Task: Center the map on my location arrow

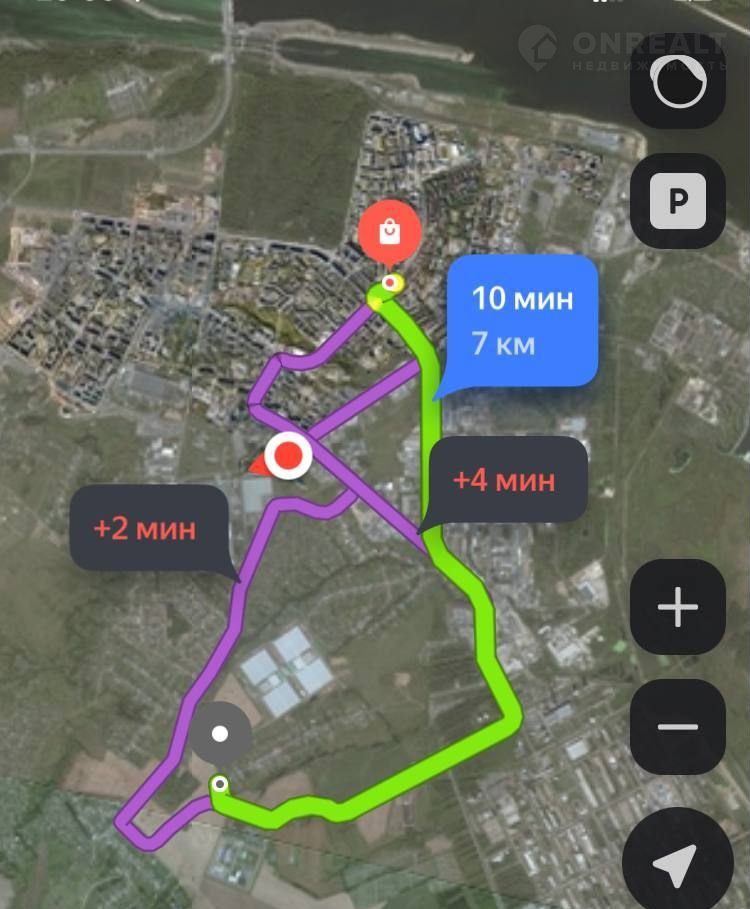Action: (x=678, y=860)
